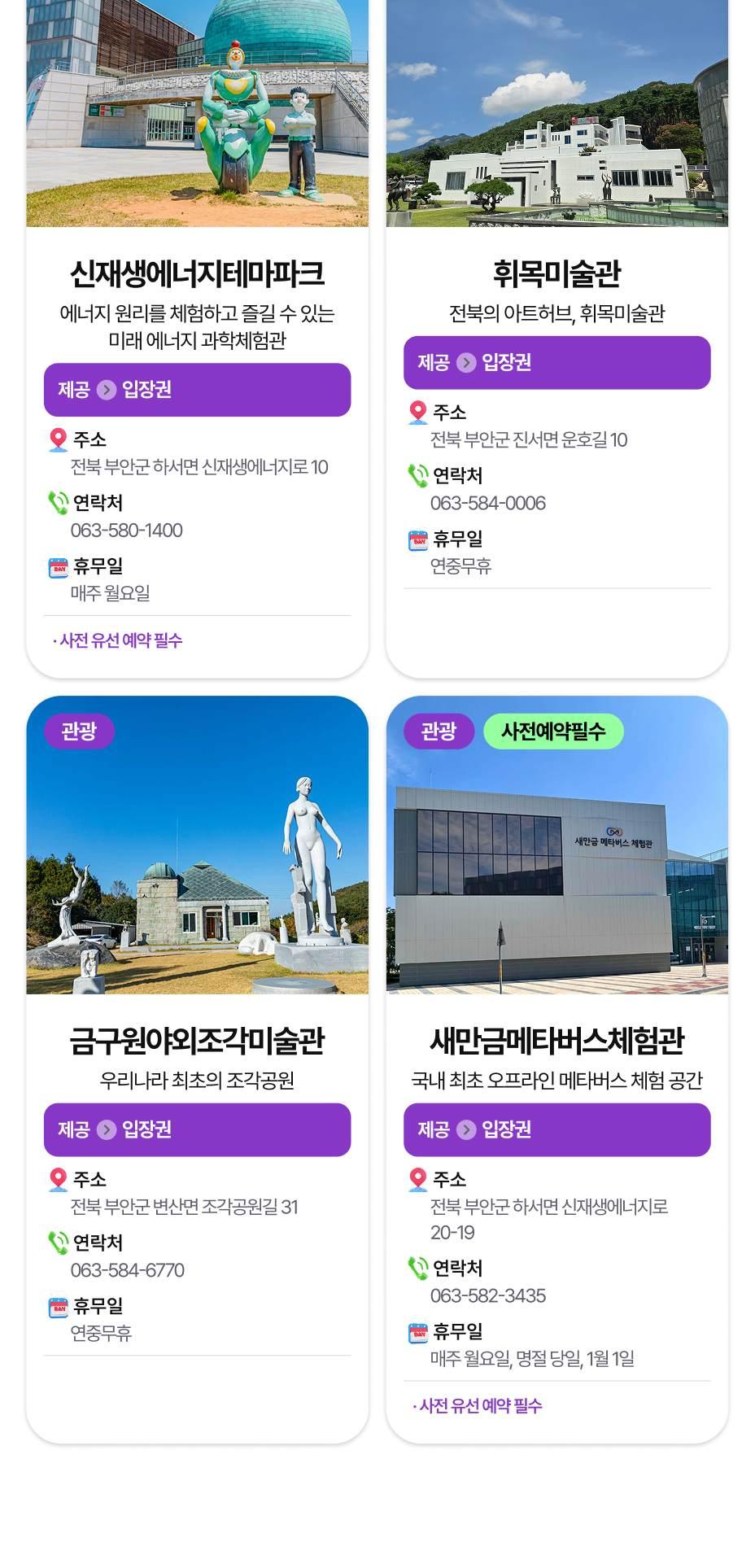Screen dimensions: 755x1568
Task: Open the 새만금메타버스체험관 building photo
Action: tap(556, 879)
